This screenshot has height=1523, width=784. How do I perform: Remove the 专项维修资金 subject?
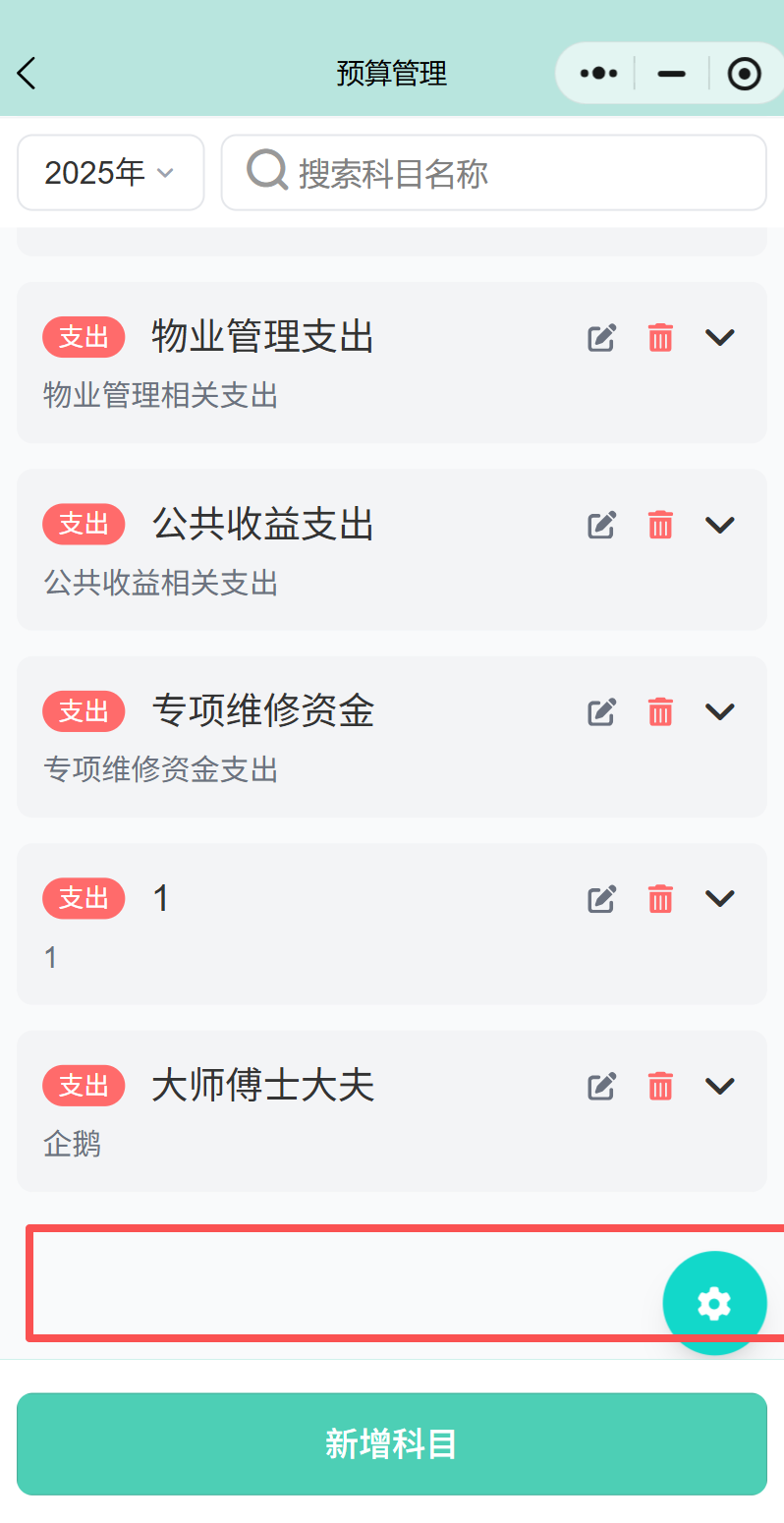click(660, 710)
